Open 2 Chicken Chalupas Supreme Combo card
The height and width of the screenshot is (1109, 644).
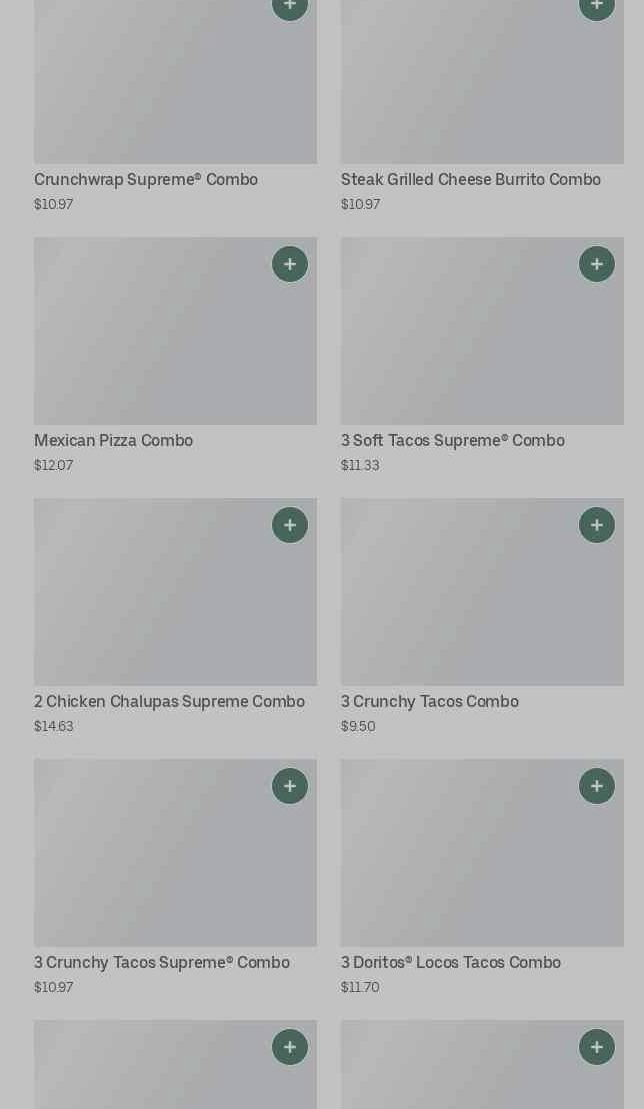(x=169, y=702)
